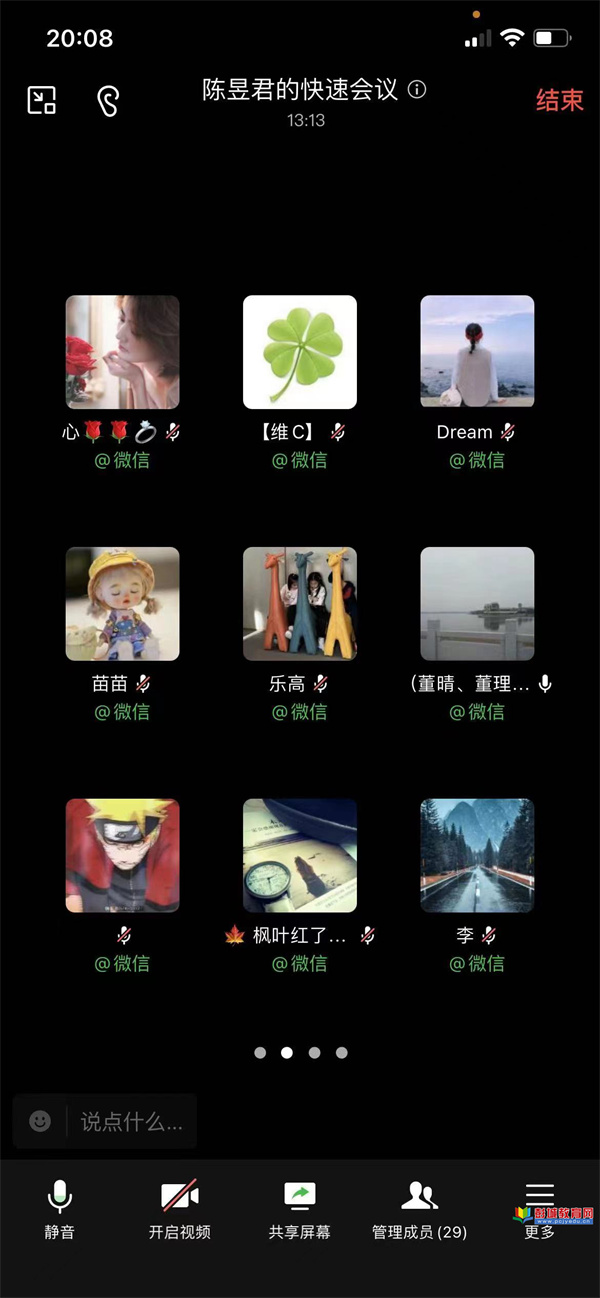Select participant tile 枫叶红了…
The image size is (600, 1298).
pyautogui.click(x=300, y=856)
